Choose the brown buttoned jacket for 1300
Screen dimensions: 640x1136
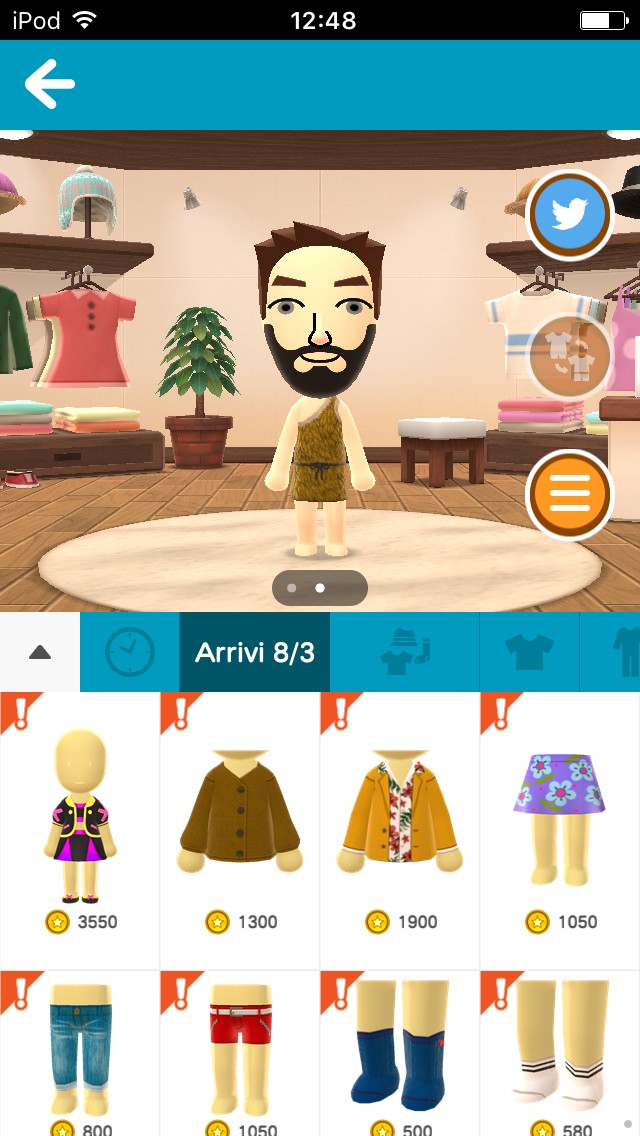[x=240, y=830]
